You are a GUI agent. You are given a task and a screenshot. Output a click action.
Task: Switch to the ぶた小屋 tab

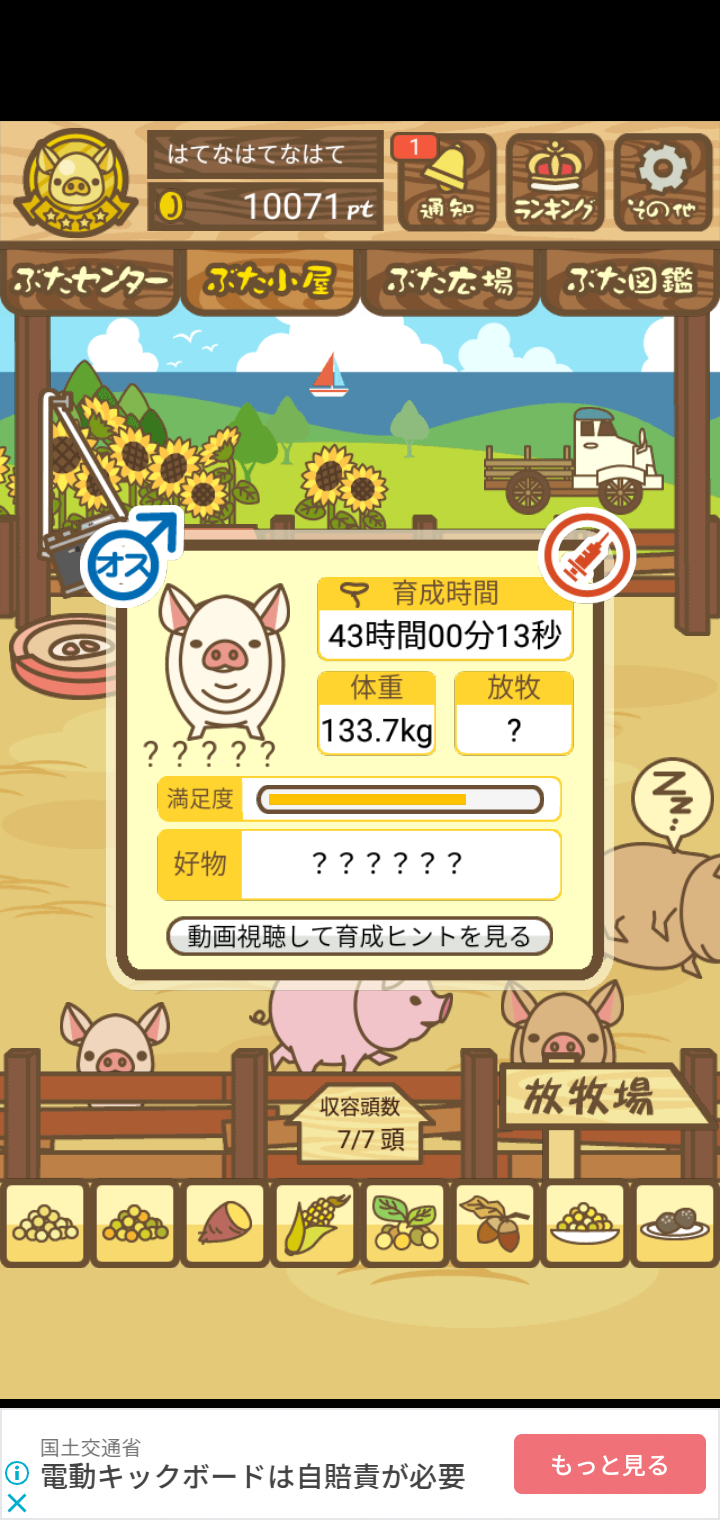point(269,282)
